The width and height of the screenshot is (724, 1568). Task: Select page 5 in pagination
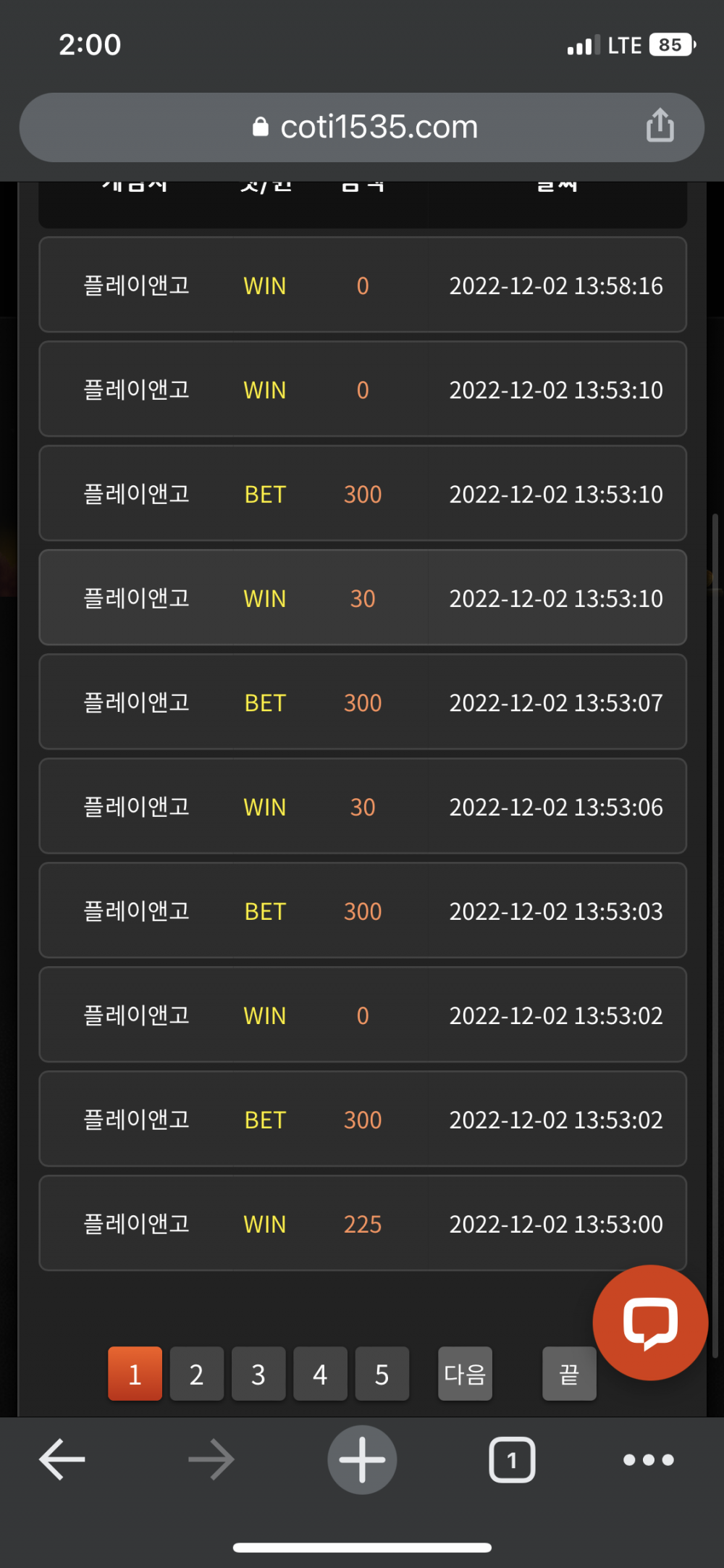point(382,1374)
